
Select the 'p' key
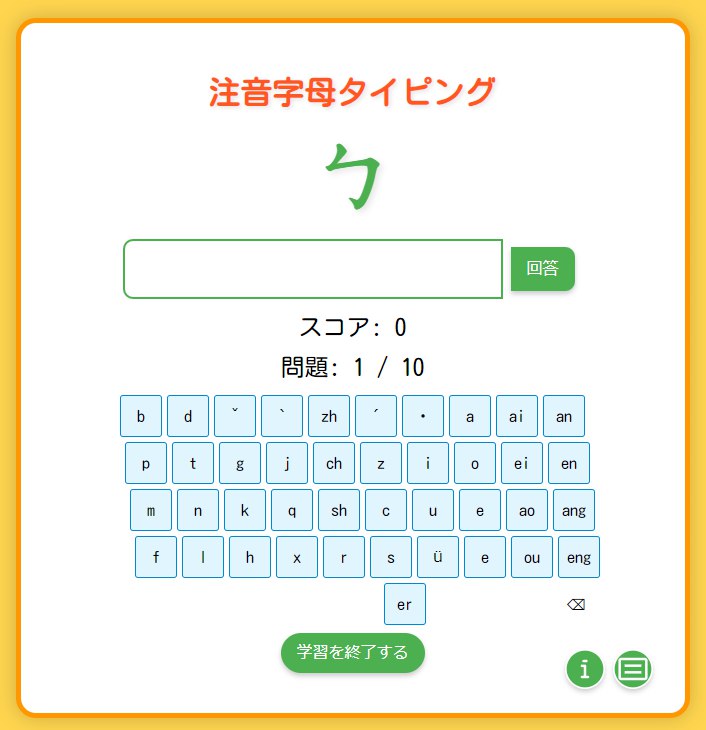(146, 463)
